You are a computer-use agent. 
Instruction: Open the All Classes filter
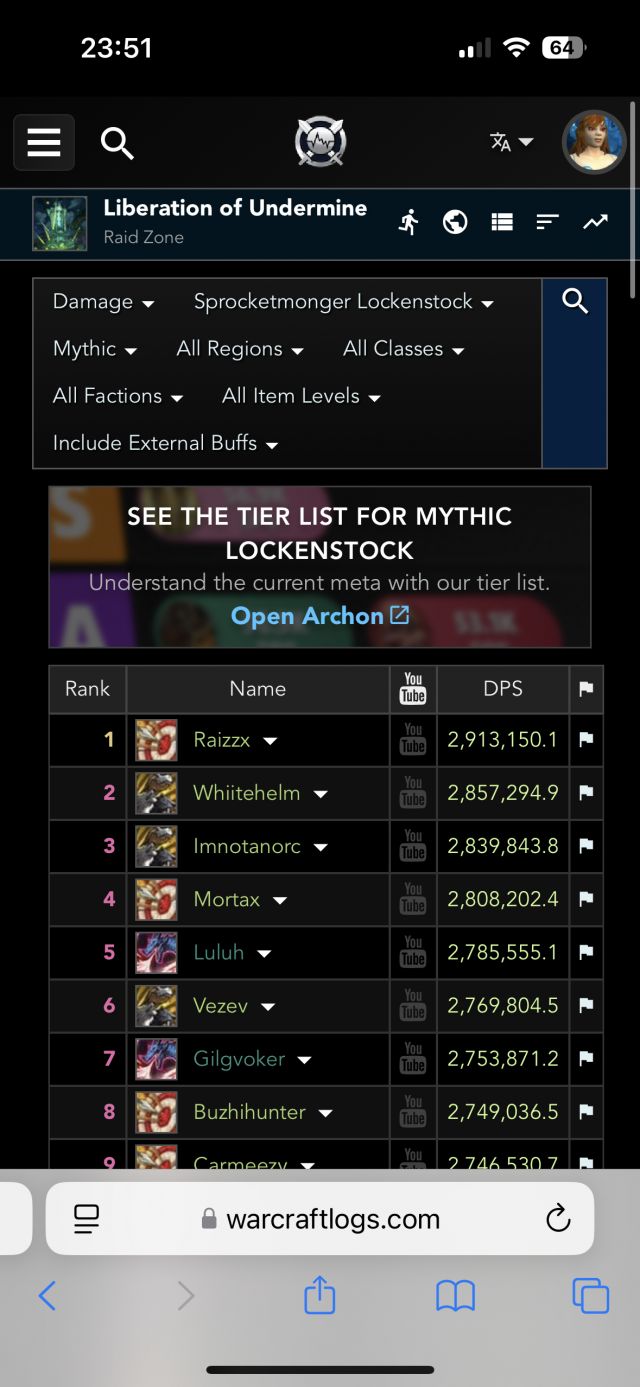pyautogui.click(x=403, y=349)
